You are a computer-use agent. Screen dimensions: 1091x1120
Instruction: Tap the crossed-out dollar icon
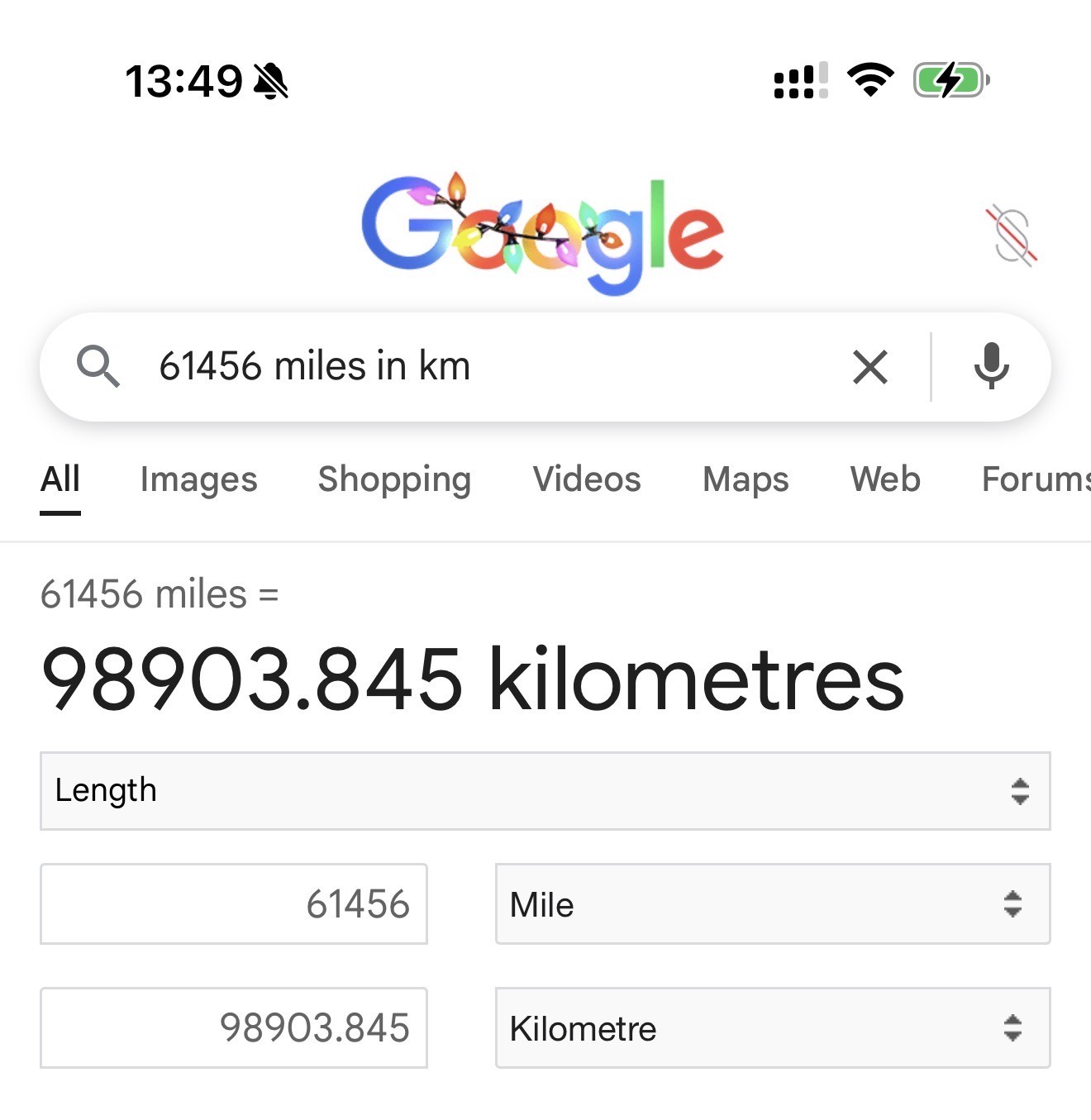click(1012, 236)
